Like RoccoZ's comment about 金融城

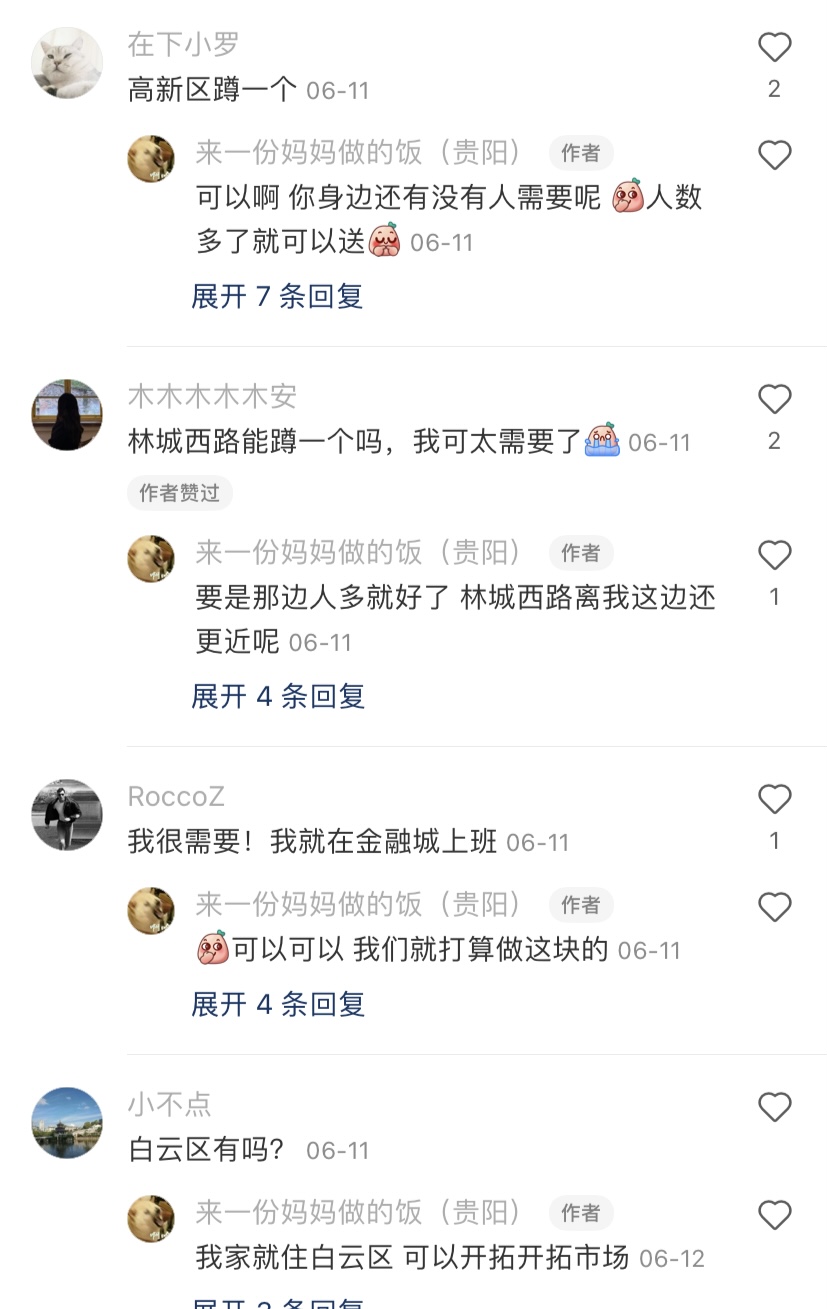tap(774, 800)
